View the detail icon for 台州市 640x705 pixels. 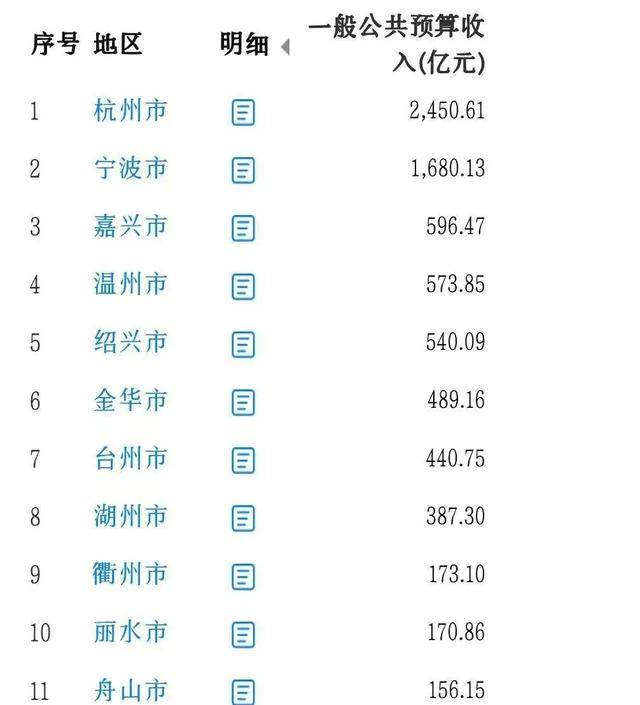[243, 461]
